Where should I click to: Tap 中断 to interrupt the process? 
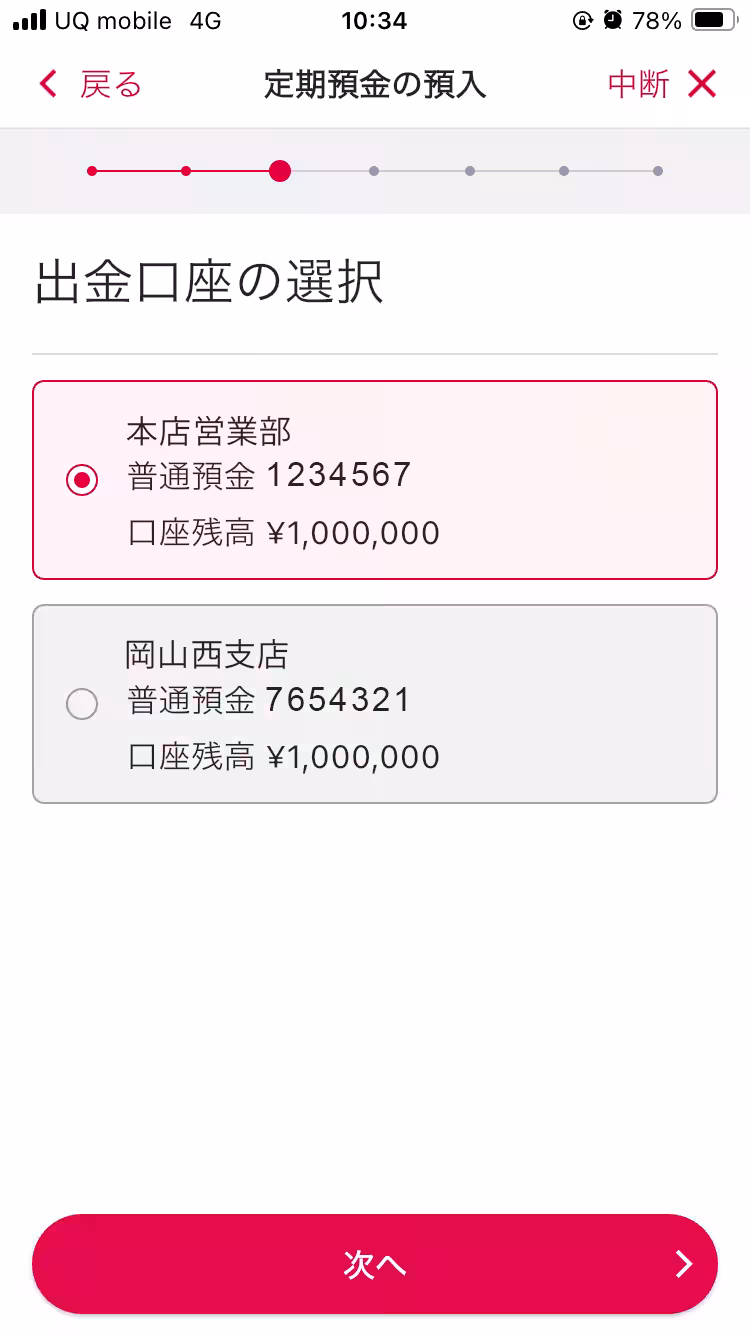click(x=638, y=84)
